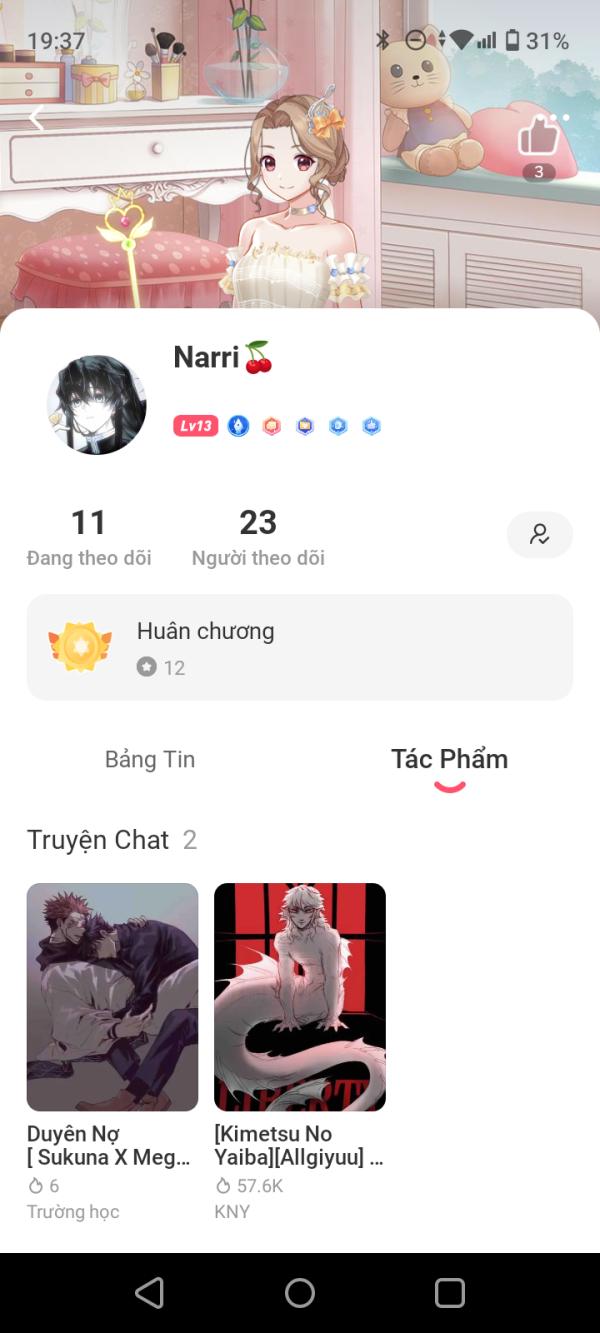Select the Tác Phẩm tab

(449, 759)
